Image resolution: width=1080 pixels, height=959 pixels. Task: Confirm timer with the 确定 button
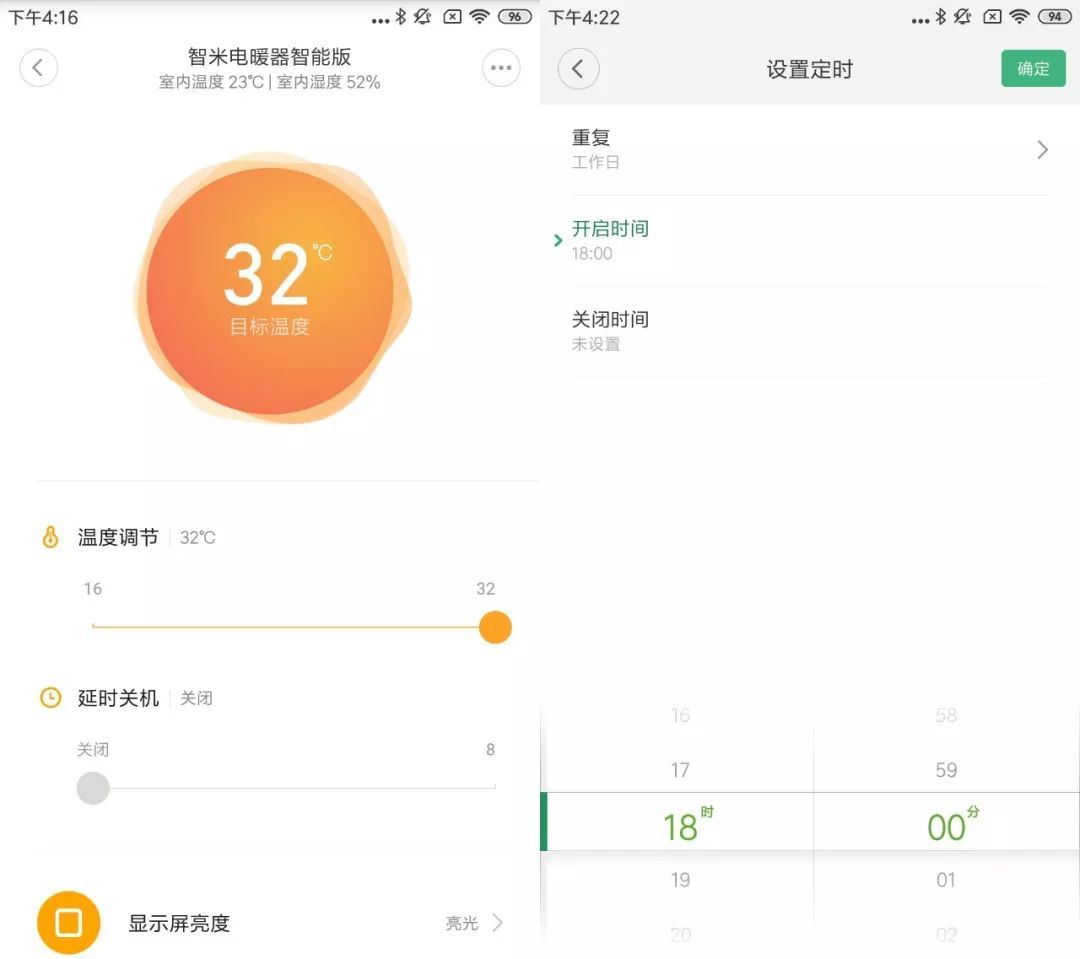coord(1033,69)
